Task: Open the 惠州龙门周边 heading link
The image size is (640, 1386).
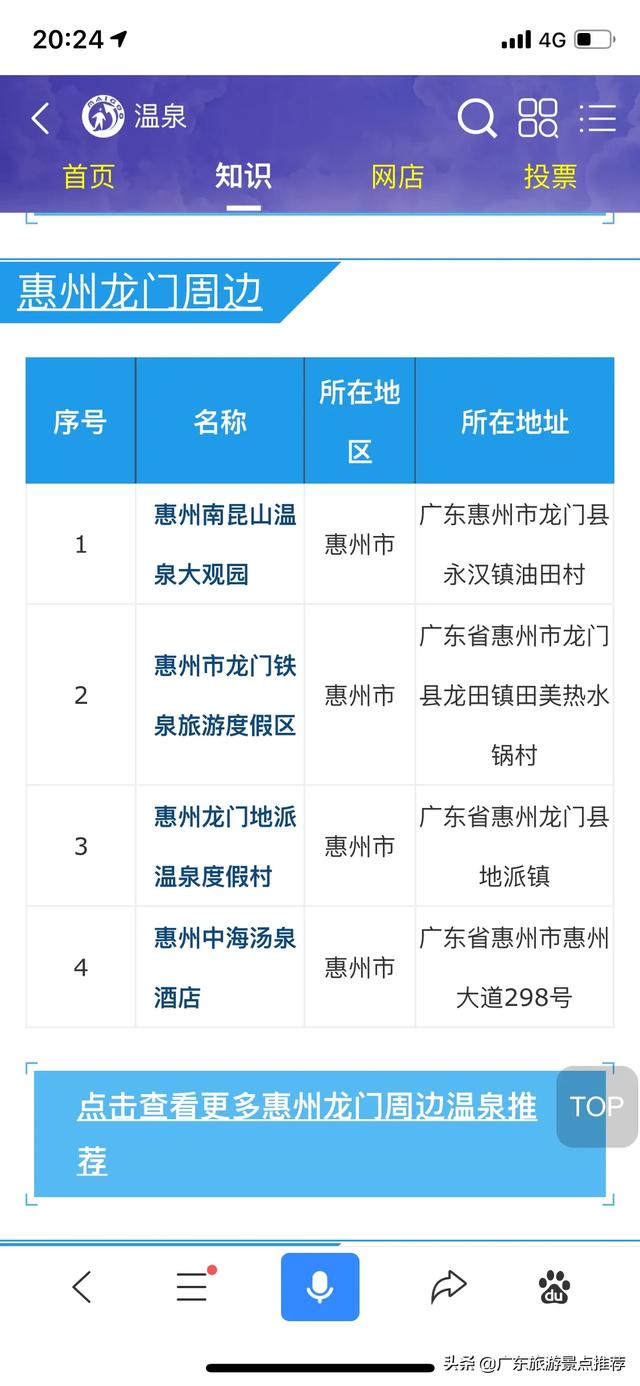Action: tap(140, 292)
